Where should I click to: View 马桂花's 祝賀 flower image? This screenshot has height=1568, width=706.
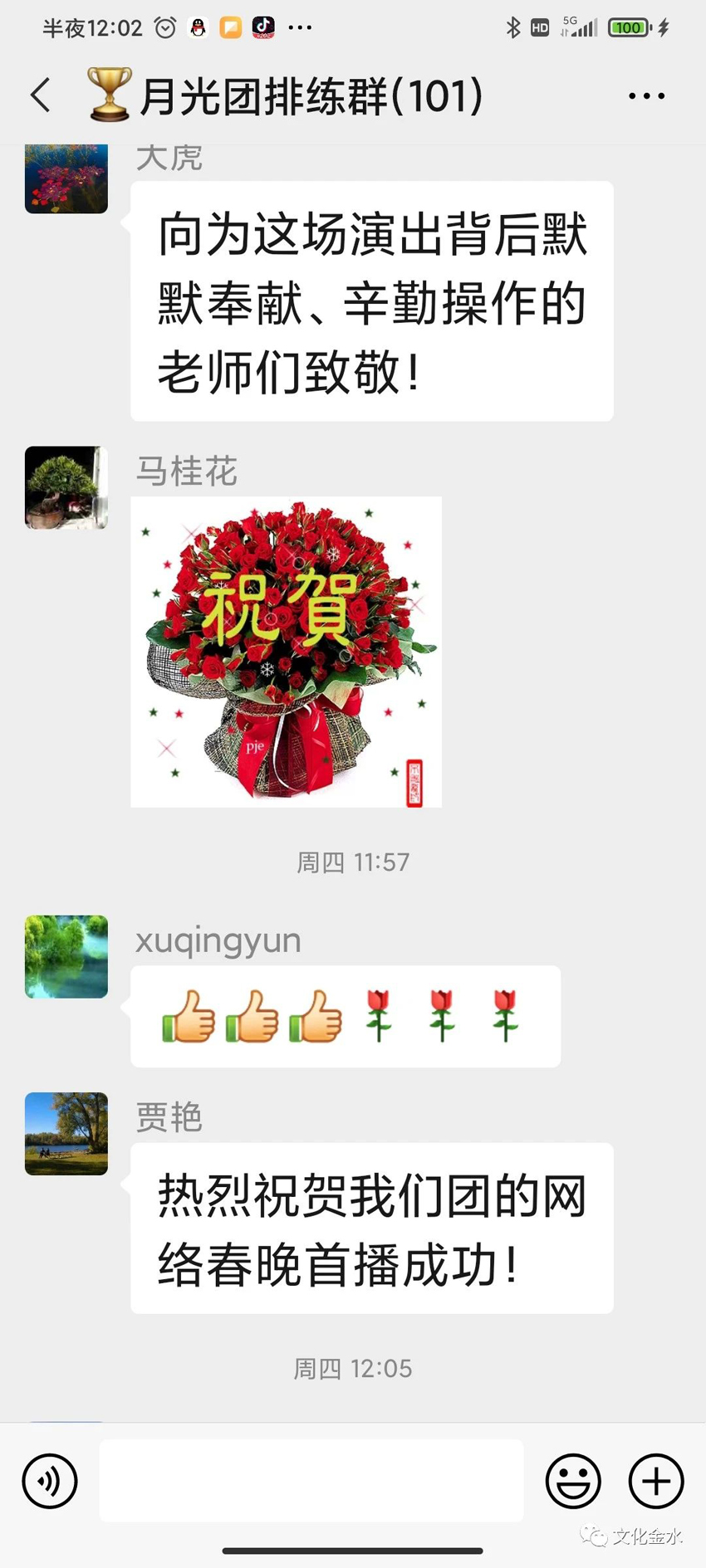[x=286, y=652]
